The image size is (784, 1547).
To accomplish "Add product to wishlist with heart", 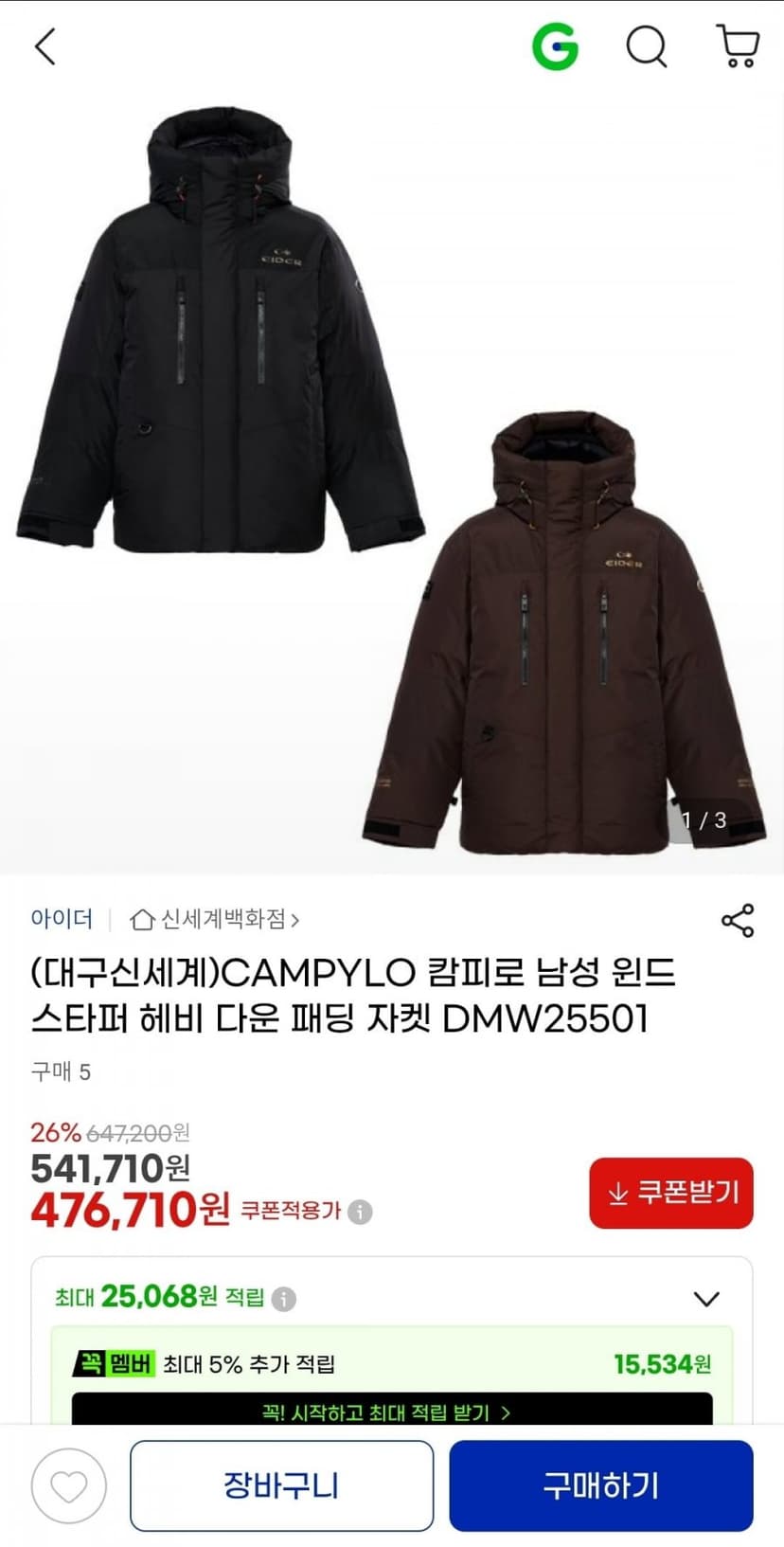I will coord(69,1486).
